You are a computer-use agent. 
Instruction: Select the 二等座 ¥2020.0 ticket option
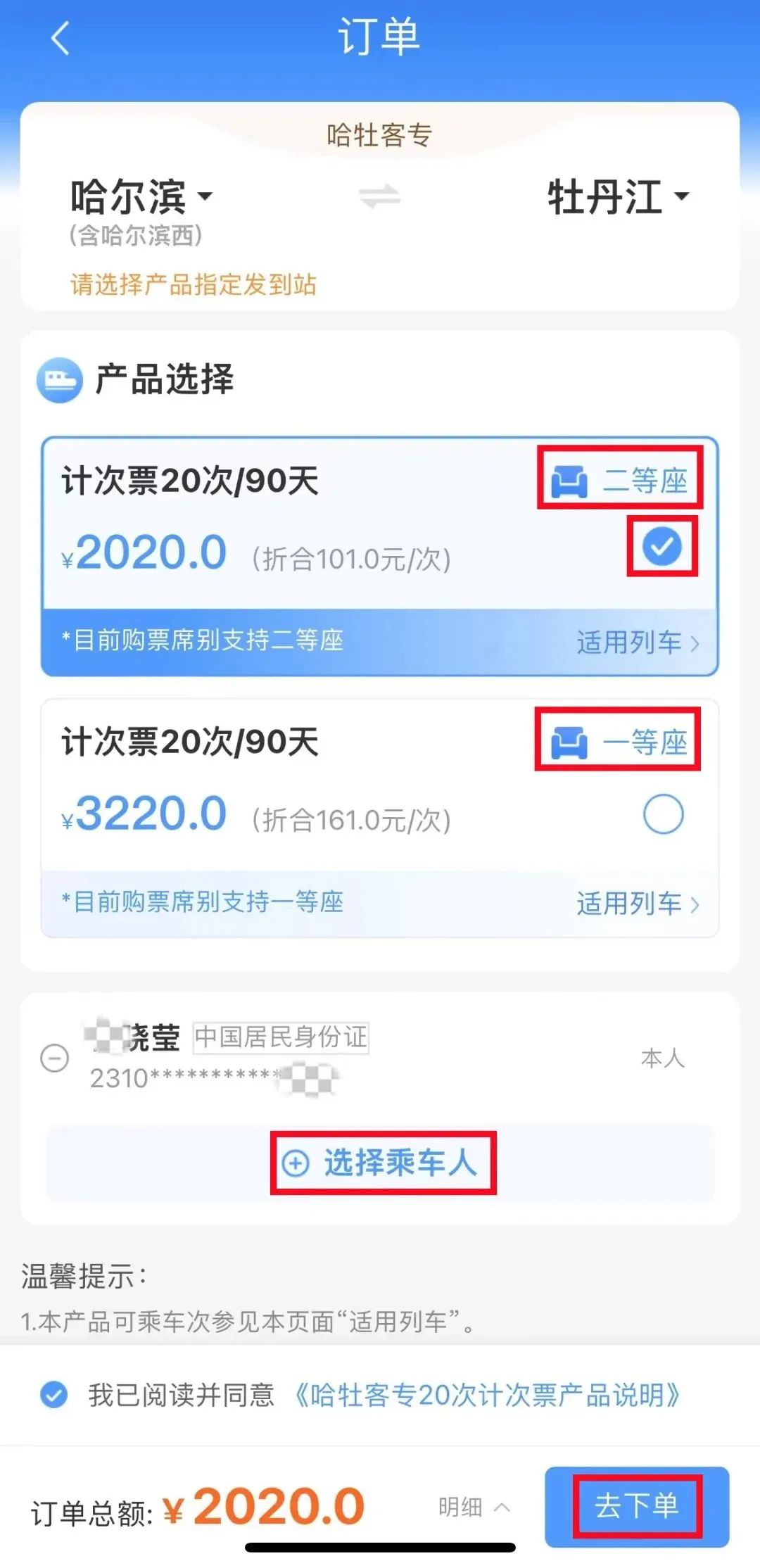click(661, 546)
